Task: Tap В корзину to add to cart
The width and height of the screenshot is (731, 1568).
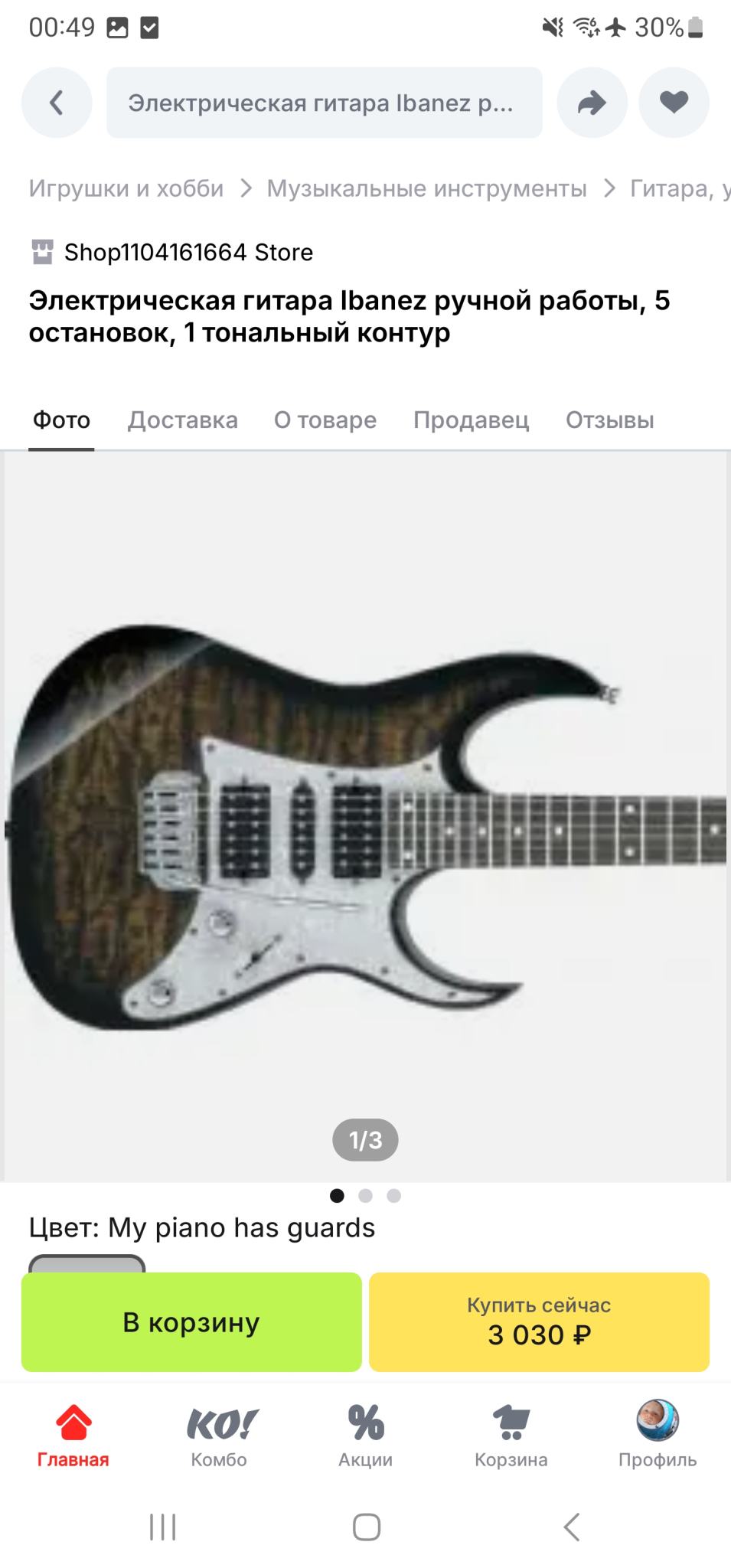Action: [x=191, y=1322]
